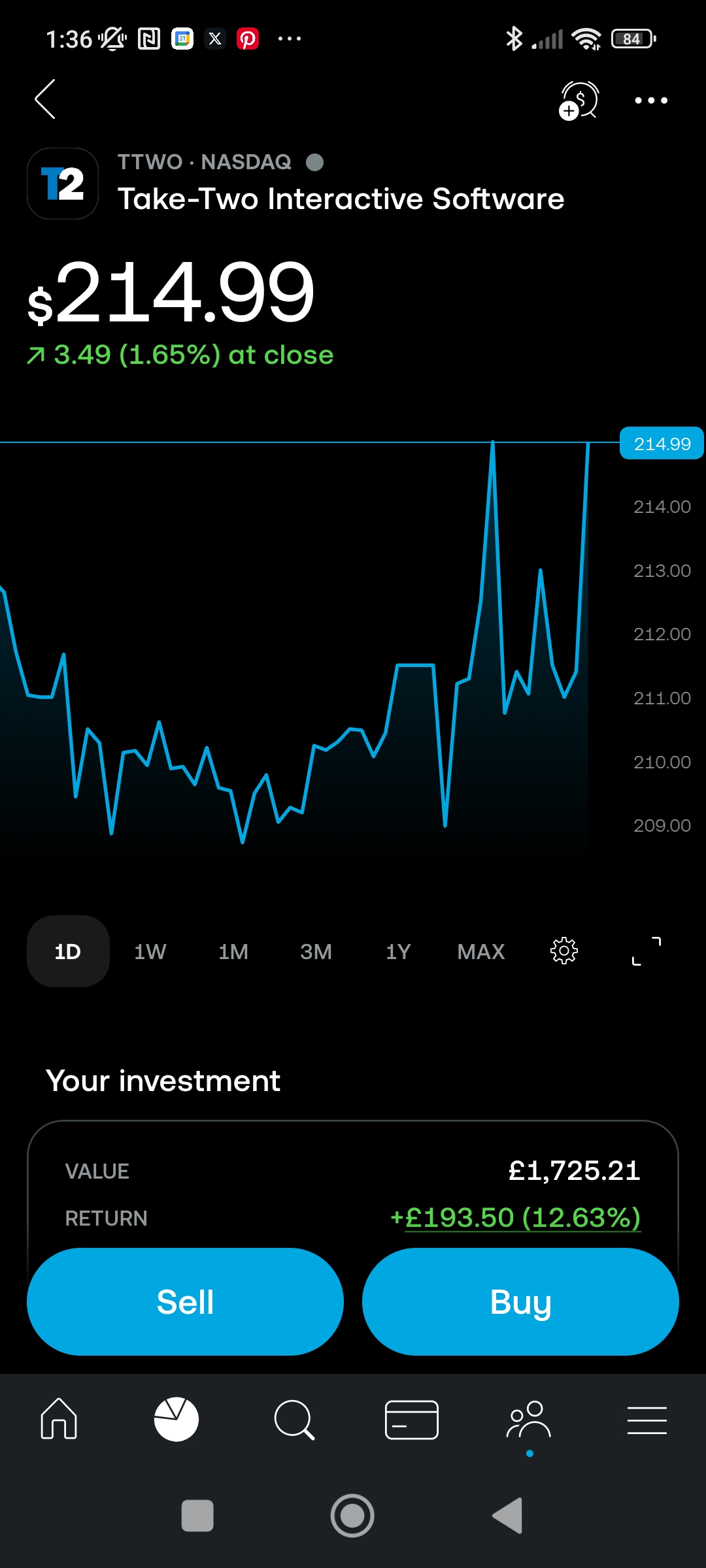This screenshot has width=706, height=1568.
Task: Open chart settings gear
Action: (564, 951)
